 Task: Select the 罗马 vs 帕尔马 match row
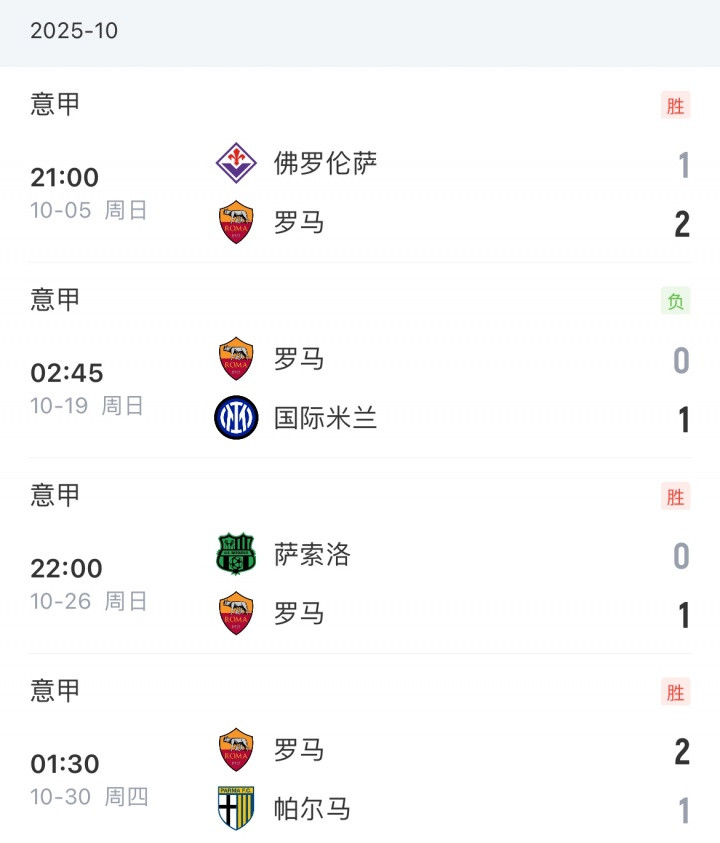point(360,780)
